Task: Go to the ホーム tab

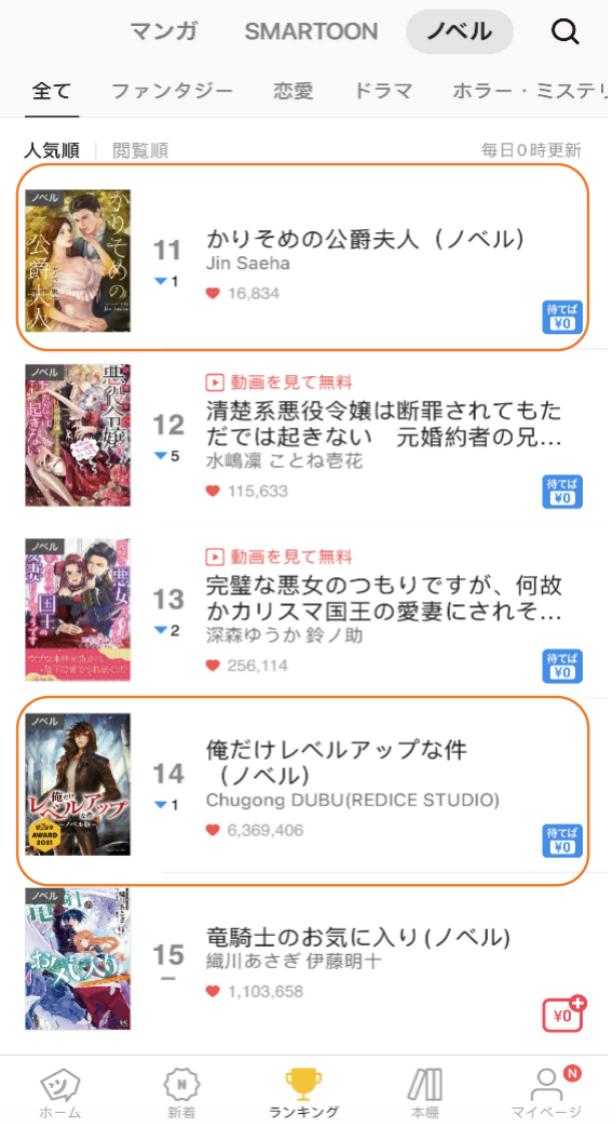Action: (x=60, y=1091)
